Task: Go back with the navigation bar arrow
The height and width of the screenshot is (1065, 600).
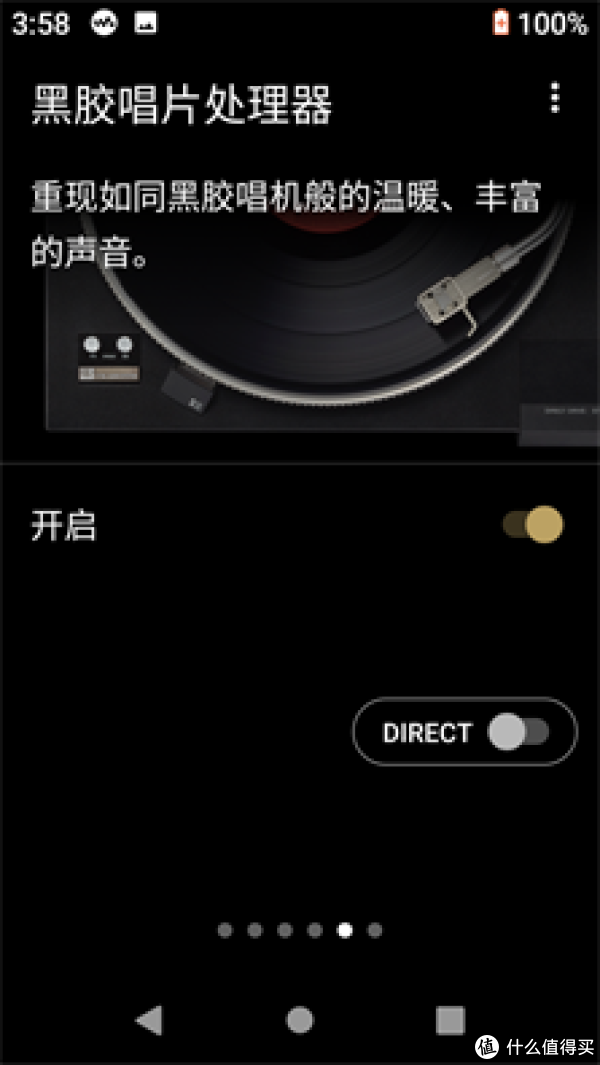Action: tap(149, 1019)
